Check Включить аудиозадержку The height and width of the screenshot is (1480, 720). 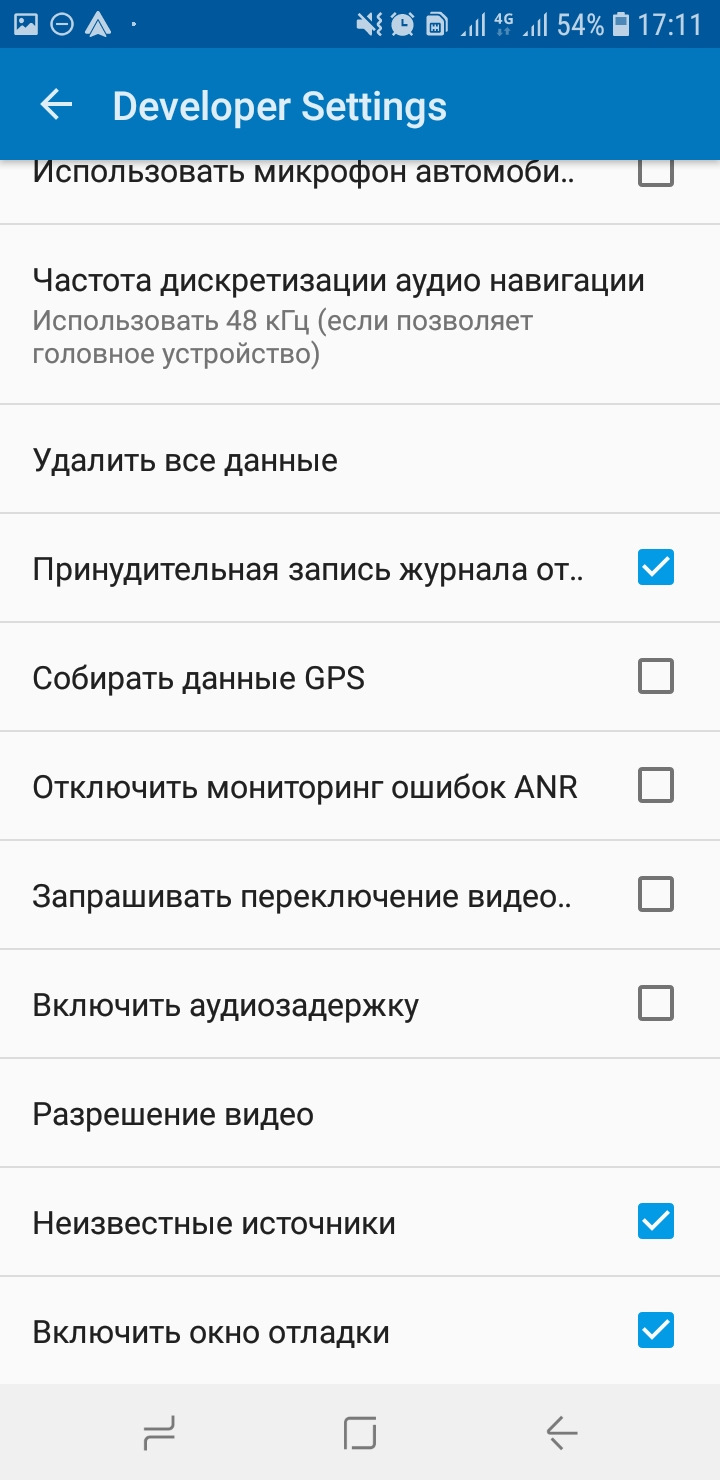[x=656, y=1003]
